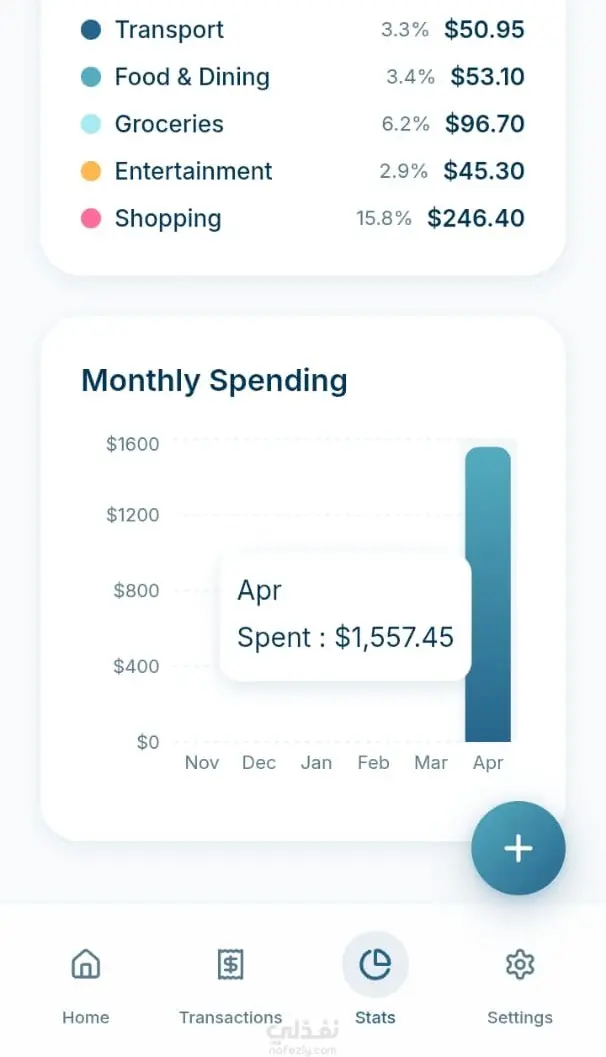
Task: Add a new transaction with the plus button
Action: (518, 848)
